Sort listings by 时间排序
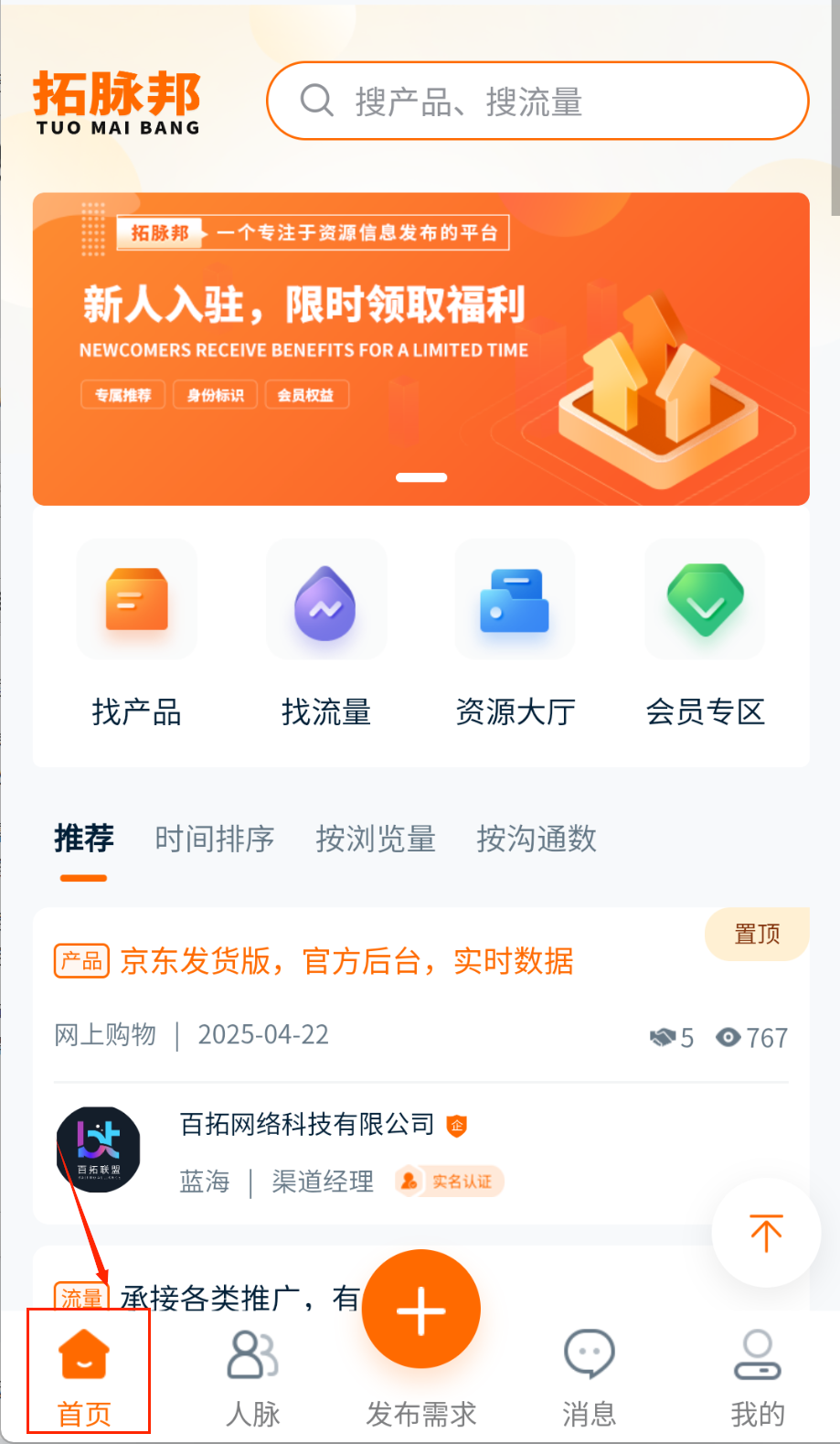 pos(215,839)
